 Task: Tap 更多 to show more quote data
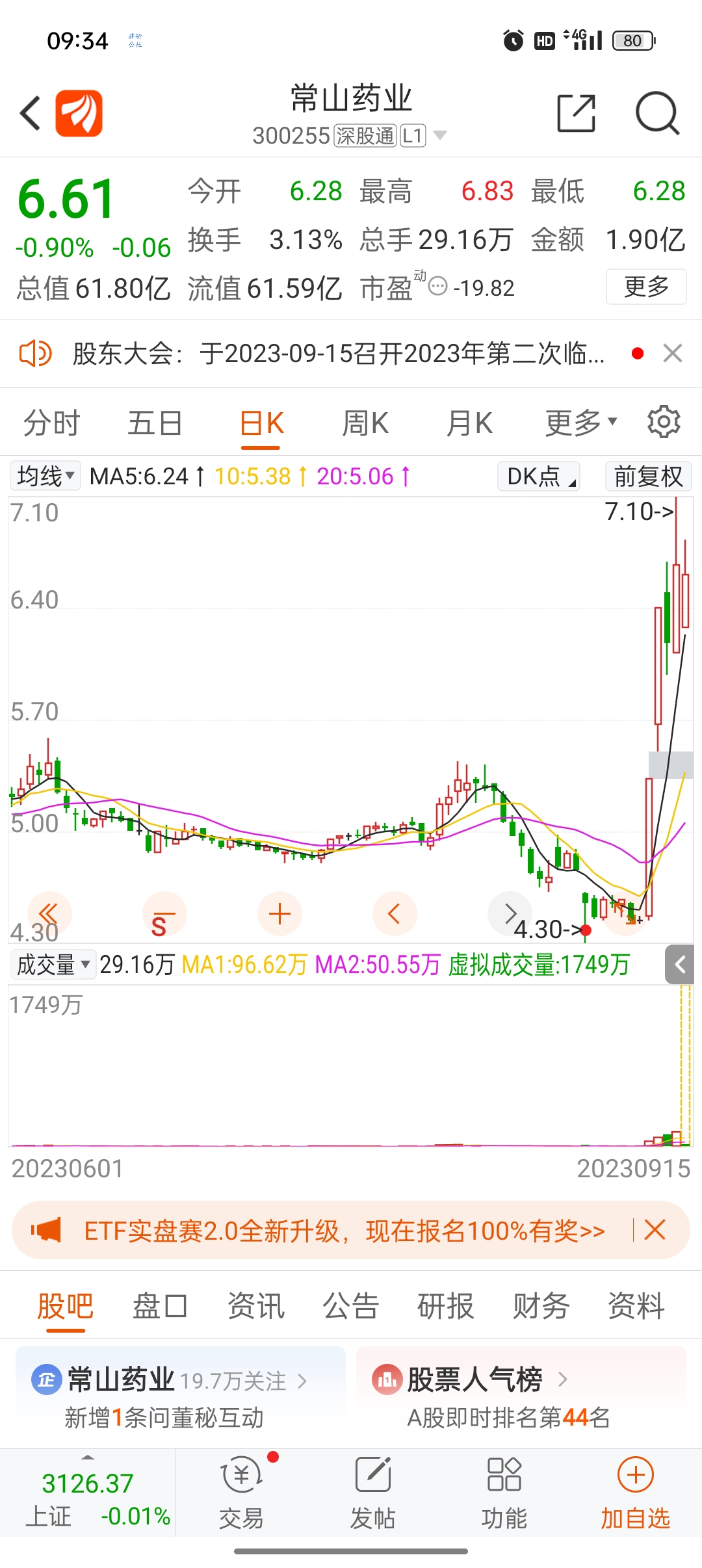[646, 287]
